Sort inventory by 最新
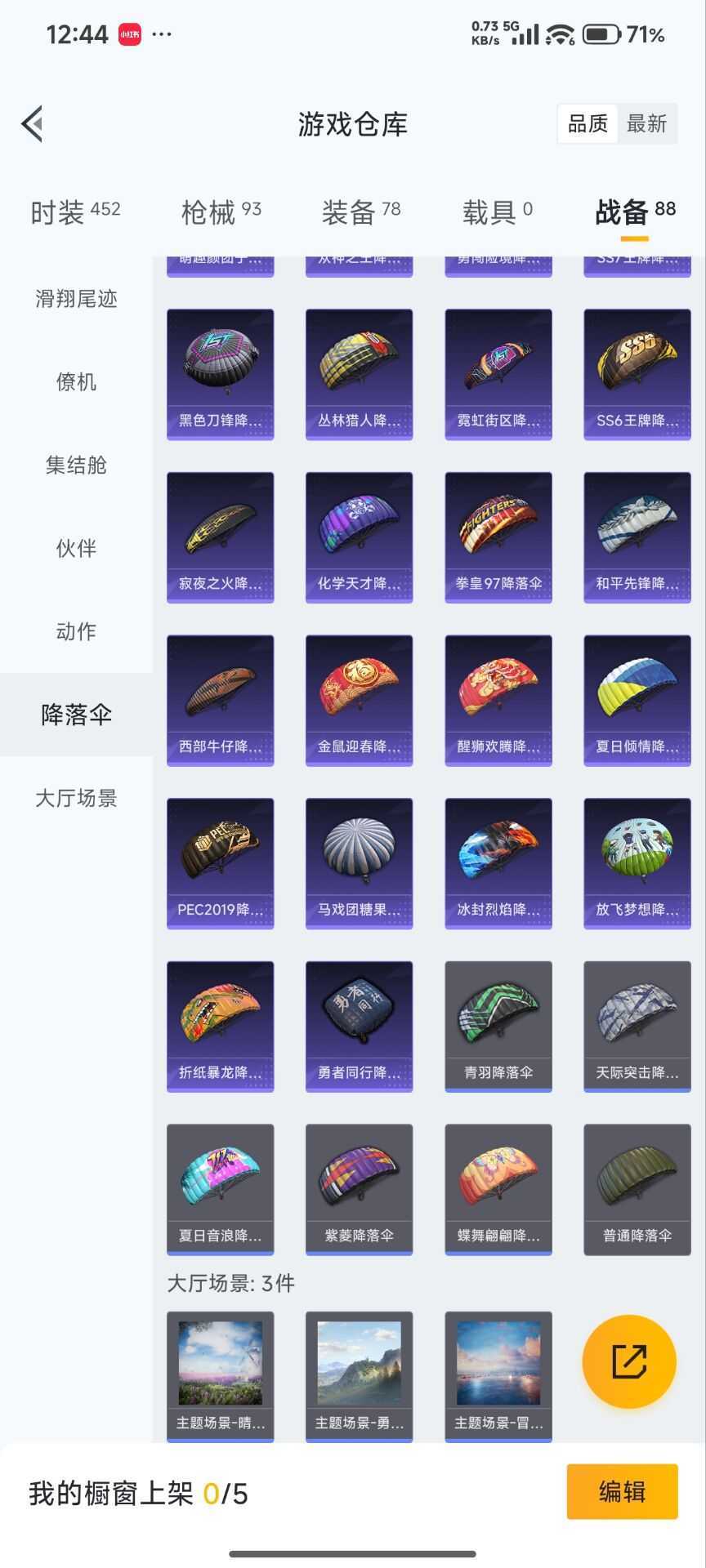 [646, 124]
